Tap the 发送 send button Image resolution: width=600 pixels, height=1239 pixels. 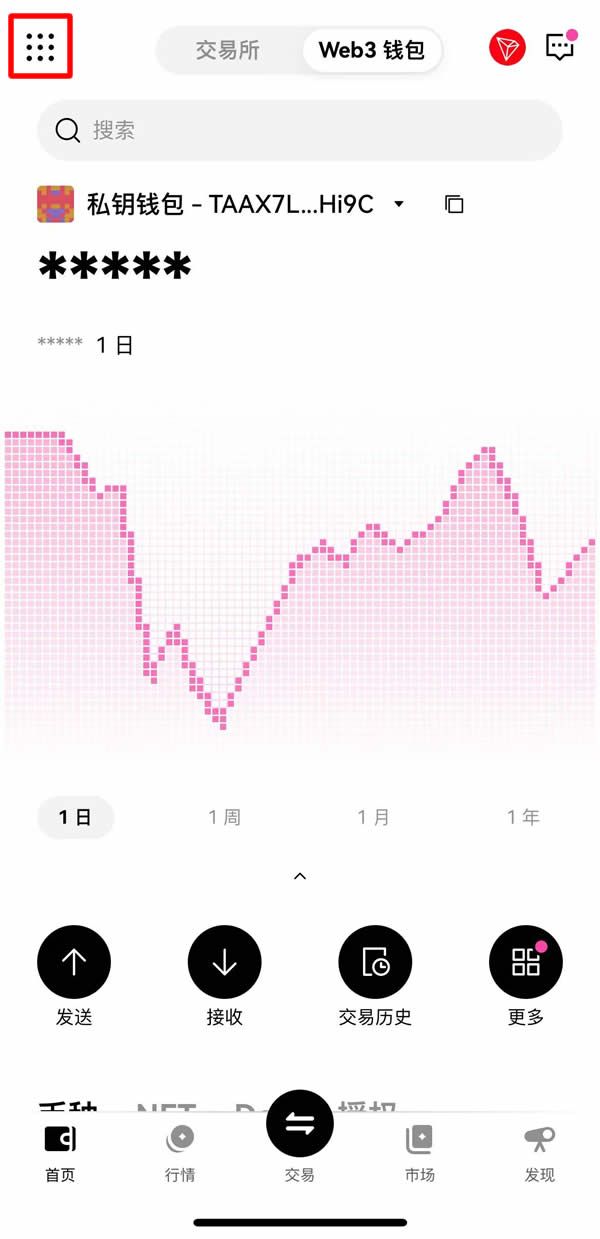click(x=74, y=962)
